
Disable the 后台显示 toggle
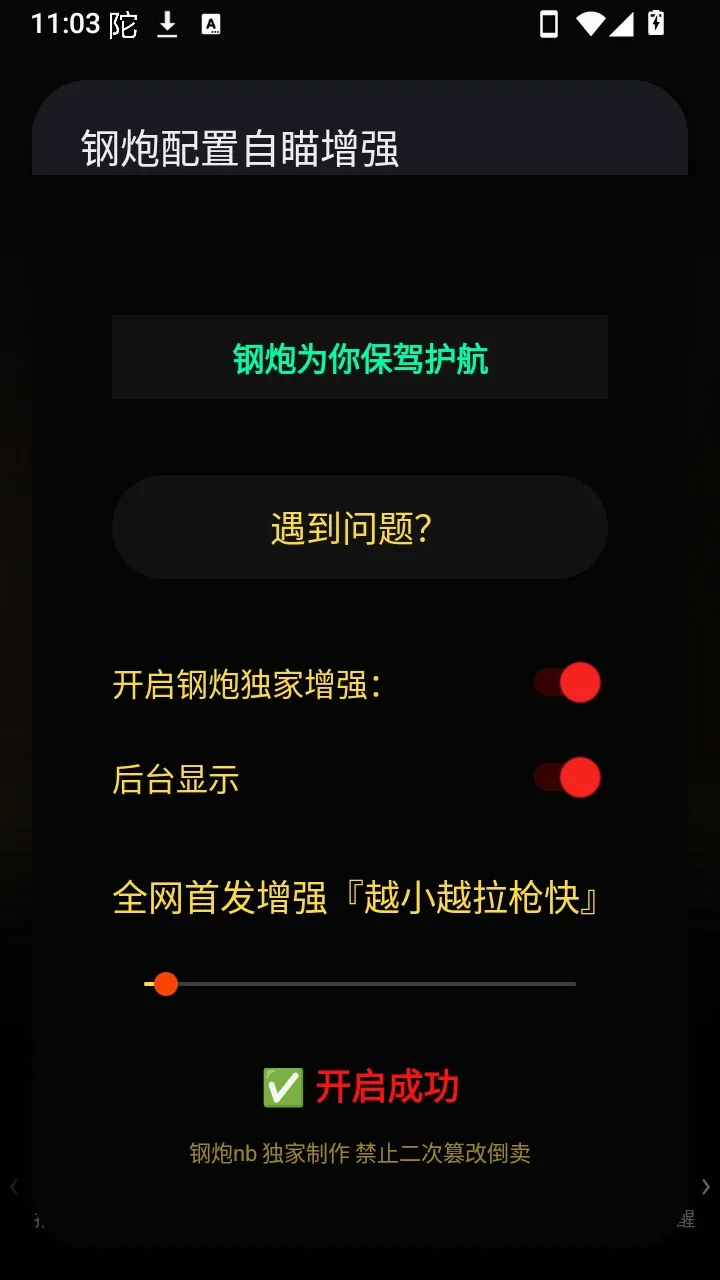pyautogui.click(x=566, y=778)
